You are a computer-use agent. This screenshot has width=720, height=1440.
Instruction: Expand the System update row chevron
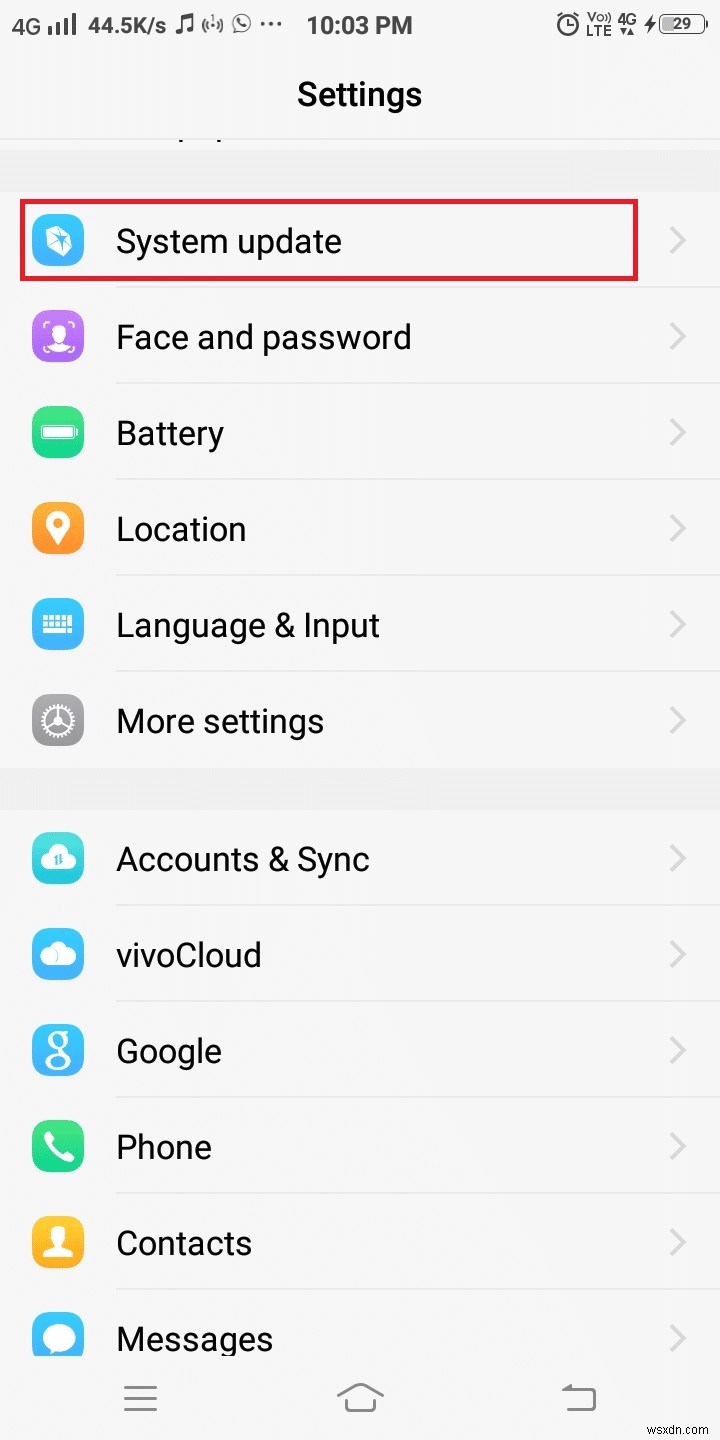coord(678,240)
